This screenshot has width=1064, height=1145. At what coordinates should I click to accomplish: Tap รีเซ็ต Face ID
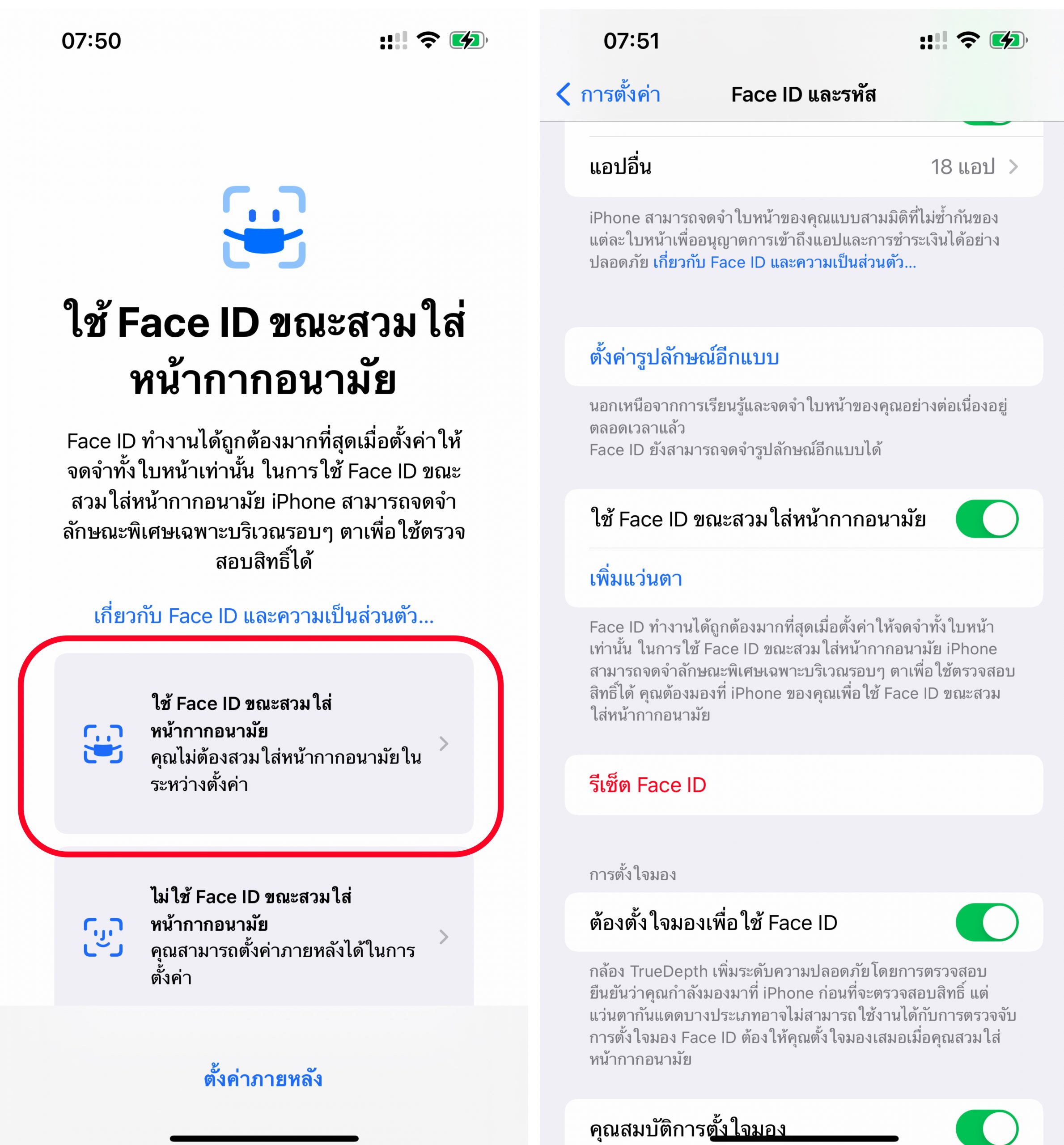(647, 785)
